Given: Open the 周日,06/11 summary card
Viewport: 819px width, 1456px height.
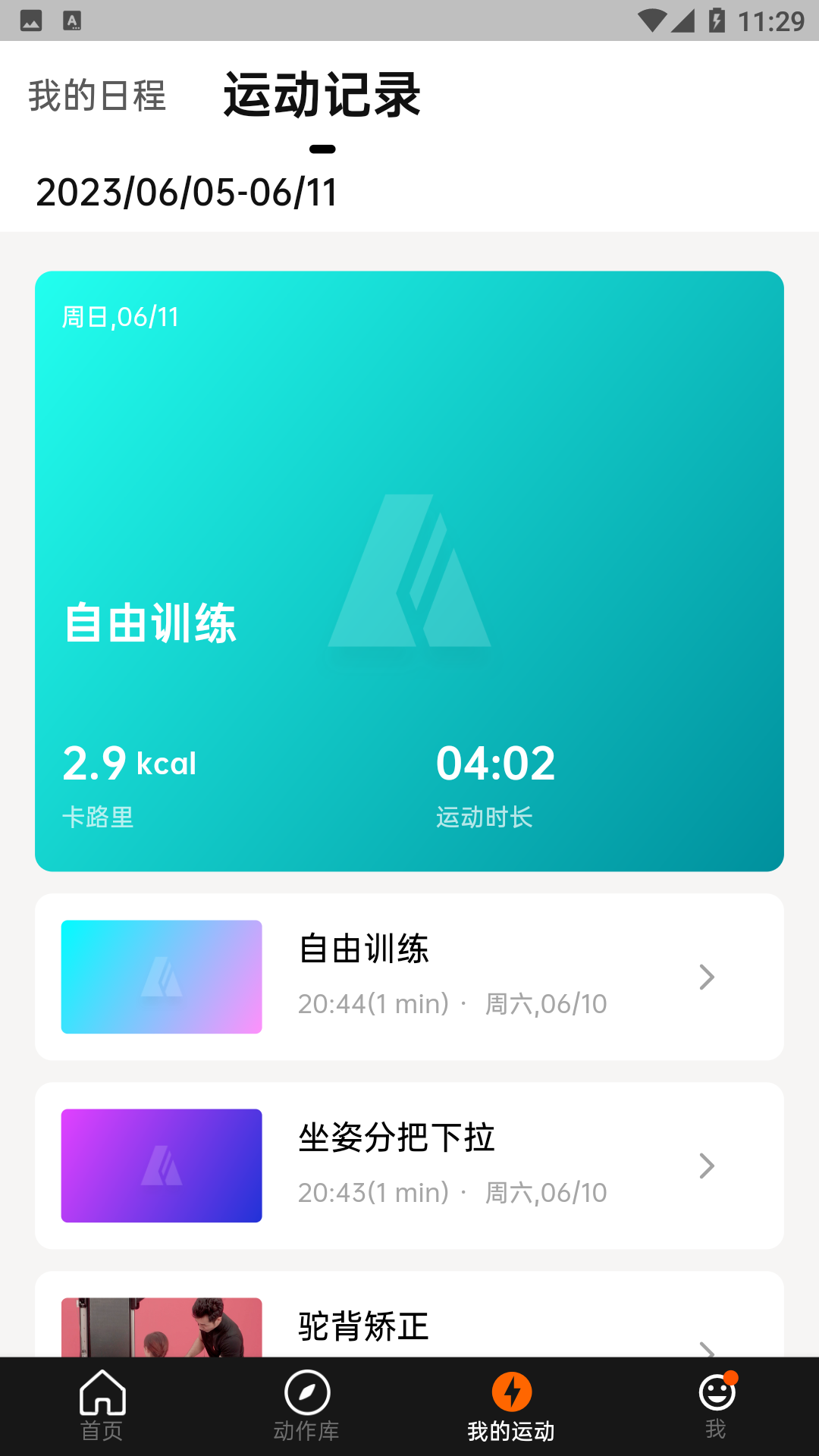Looking at the screenshot, I should coord(409,569).
